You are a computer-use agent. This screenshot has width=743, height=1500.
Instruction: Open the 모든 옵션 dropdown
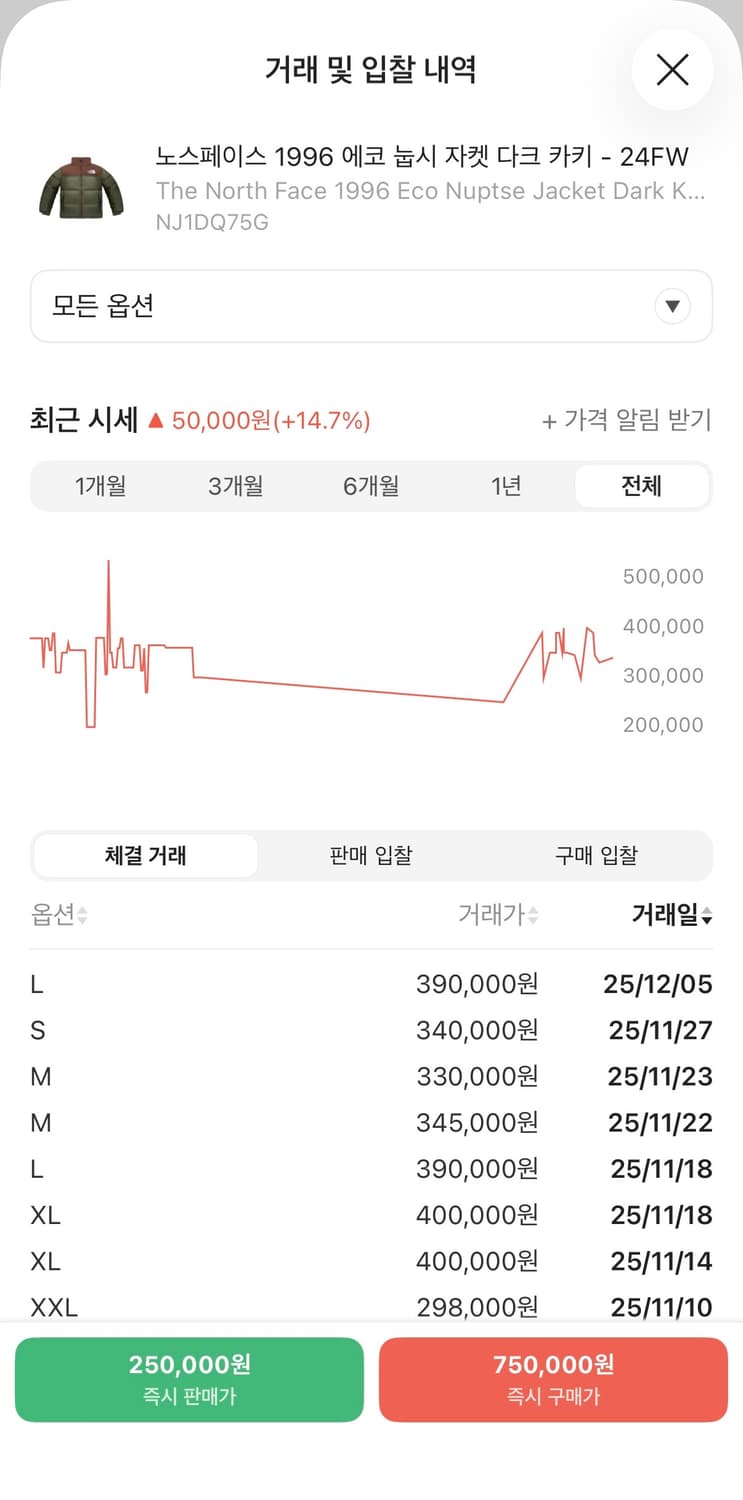(x=371, y=307)
